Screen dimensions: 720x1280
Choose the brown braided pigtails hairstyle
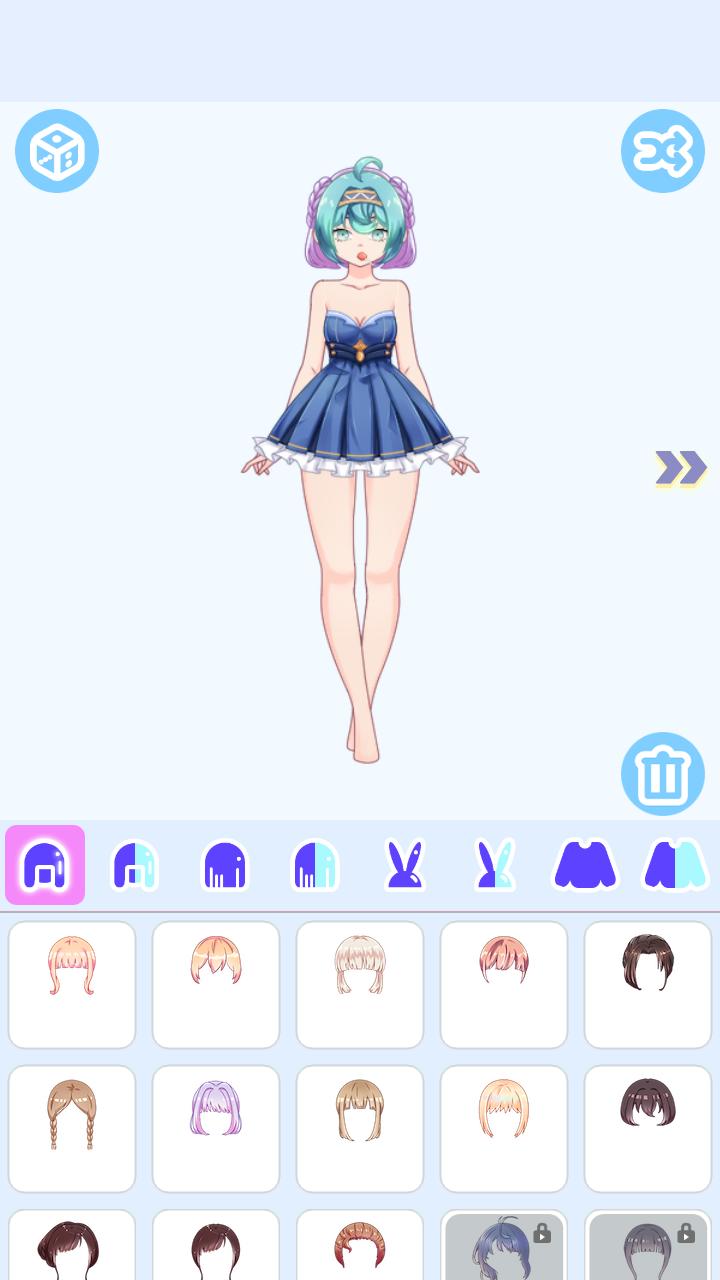point(72,1128)
